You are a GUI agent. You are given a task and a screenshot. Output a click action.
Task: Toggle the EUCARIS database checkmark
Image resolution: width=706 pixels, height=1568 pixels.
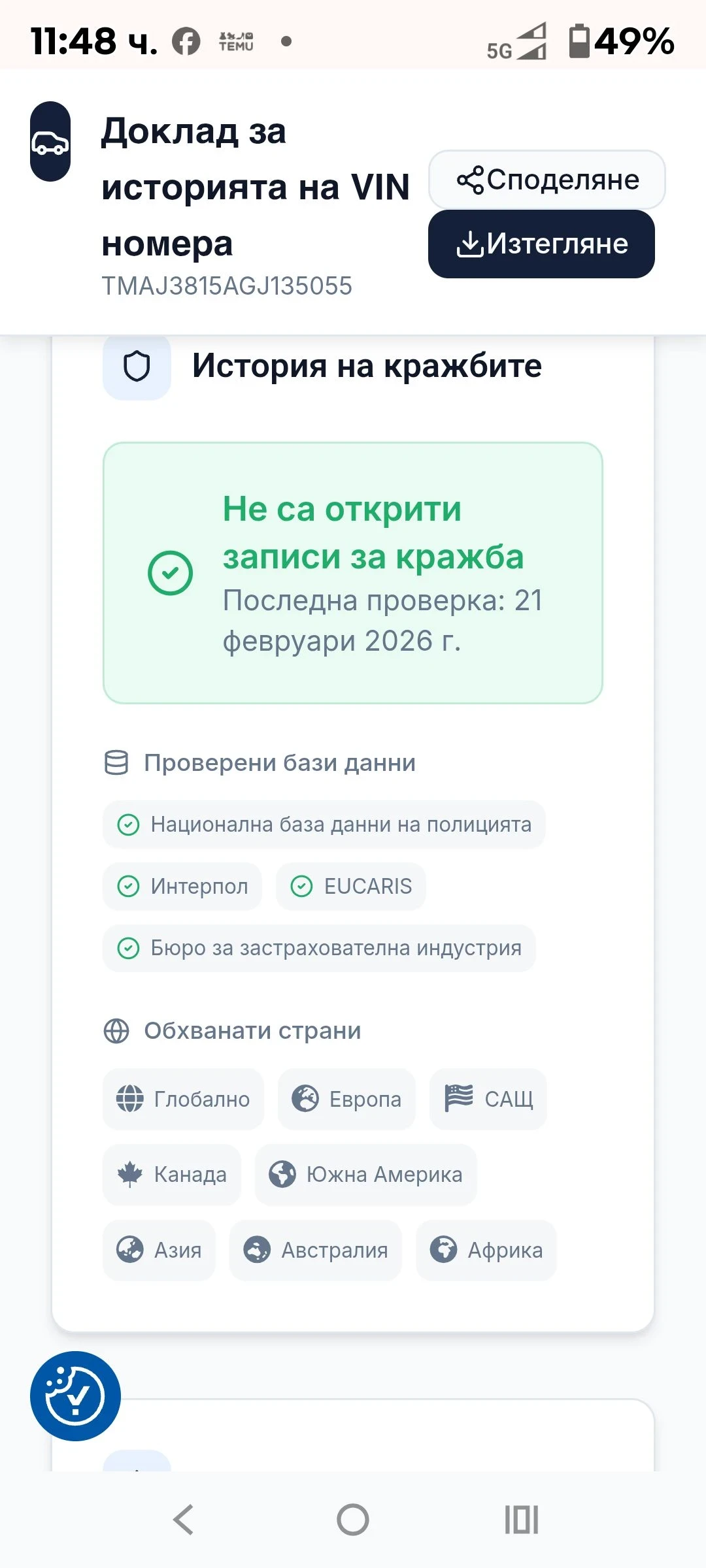click(301, 887)
